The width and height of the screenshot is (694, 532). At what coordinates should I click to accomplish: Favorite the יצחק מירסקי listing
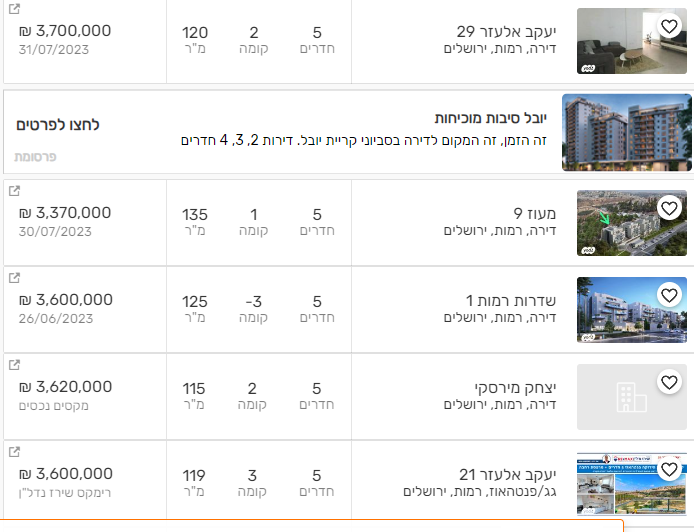(670, 383)
